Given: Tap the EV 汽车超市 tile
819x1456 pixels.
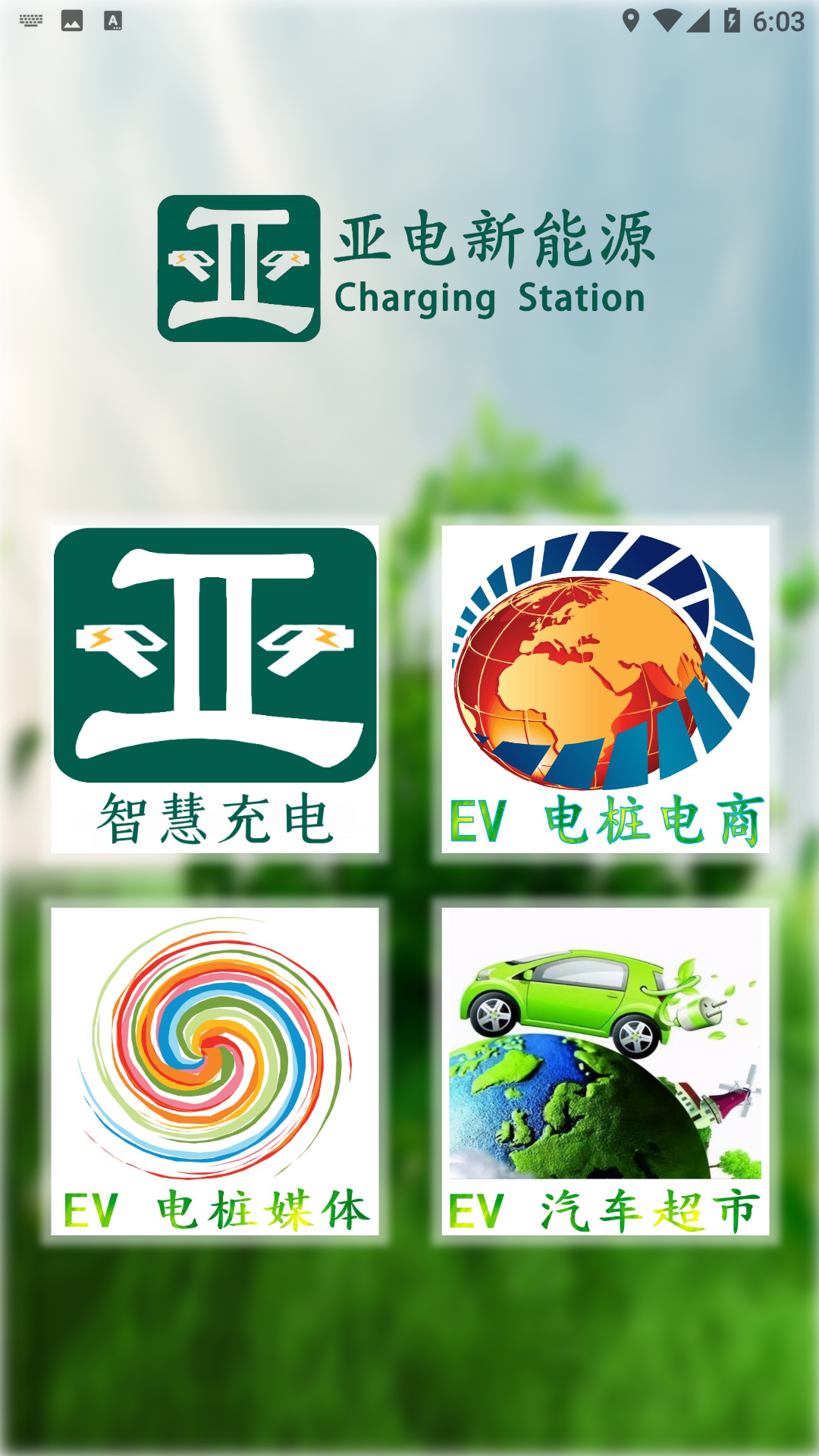Looking at the screenshot, I should [605, 1071].
